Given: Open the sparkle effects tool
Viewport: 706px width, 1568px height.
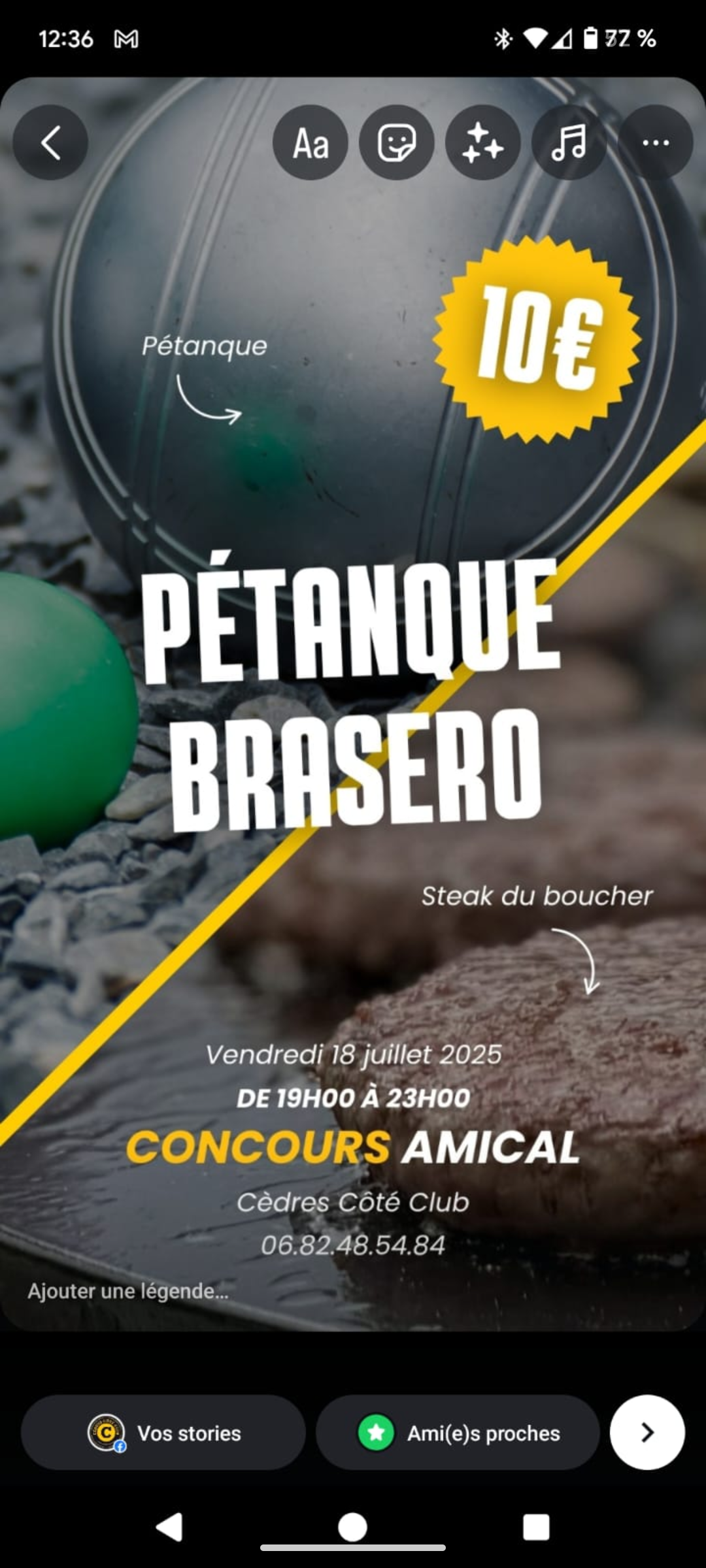Looking at the screenshot, I should point(482,142).
